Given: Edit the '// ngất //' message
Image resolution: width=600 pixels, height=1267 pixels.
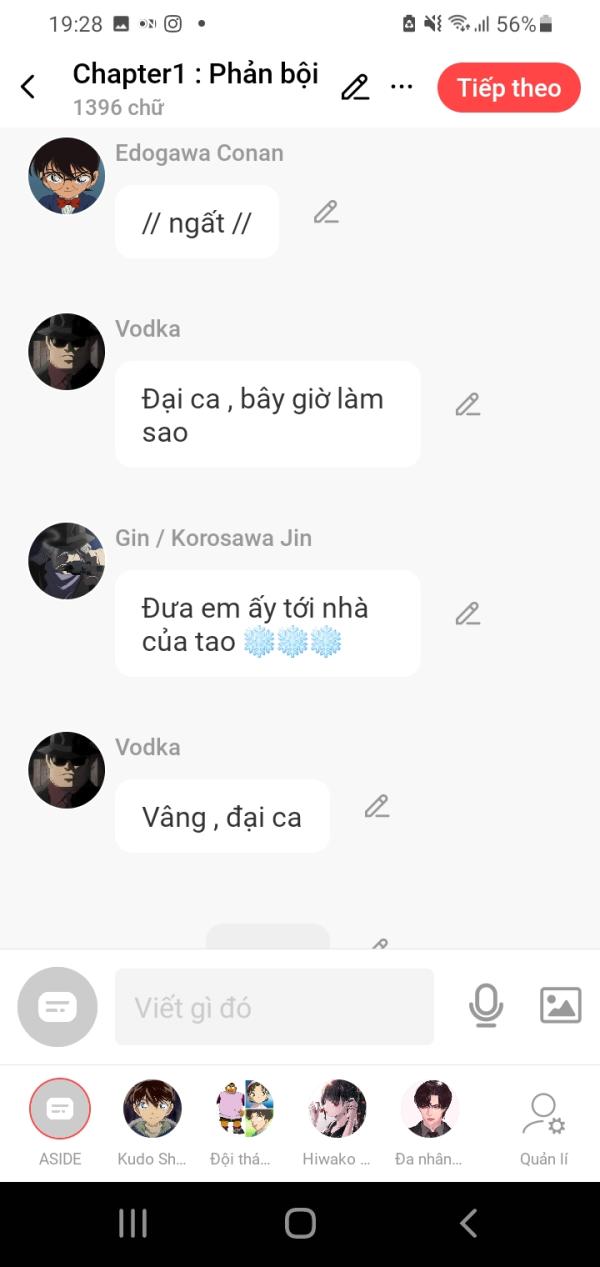Looking at the screenshot, I should click(326, 212).
